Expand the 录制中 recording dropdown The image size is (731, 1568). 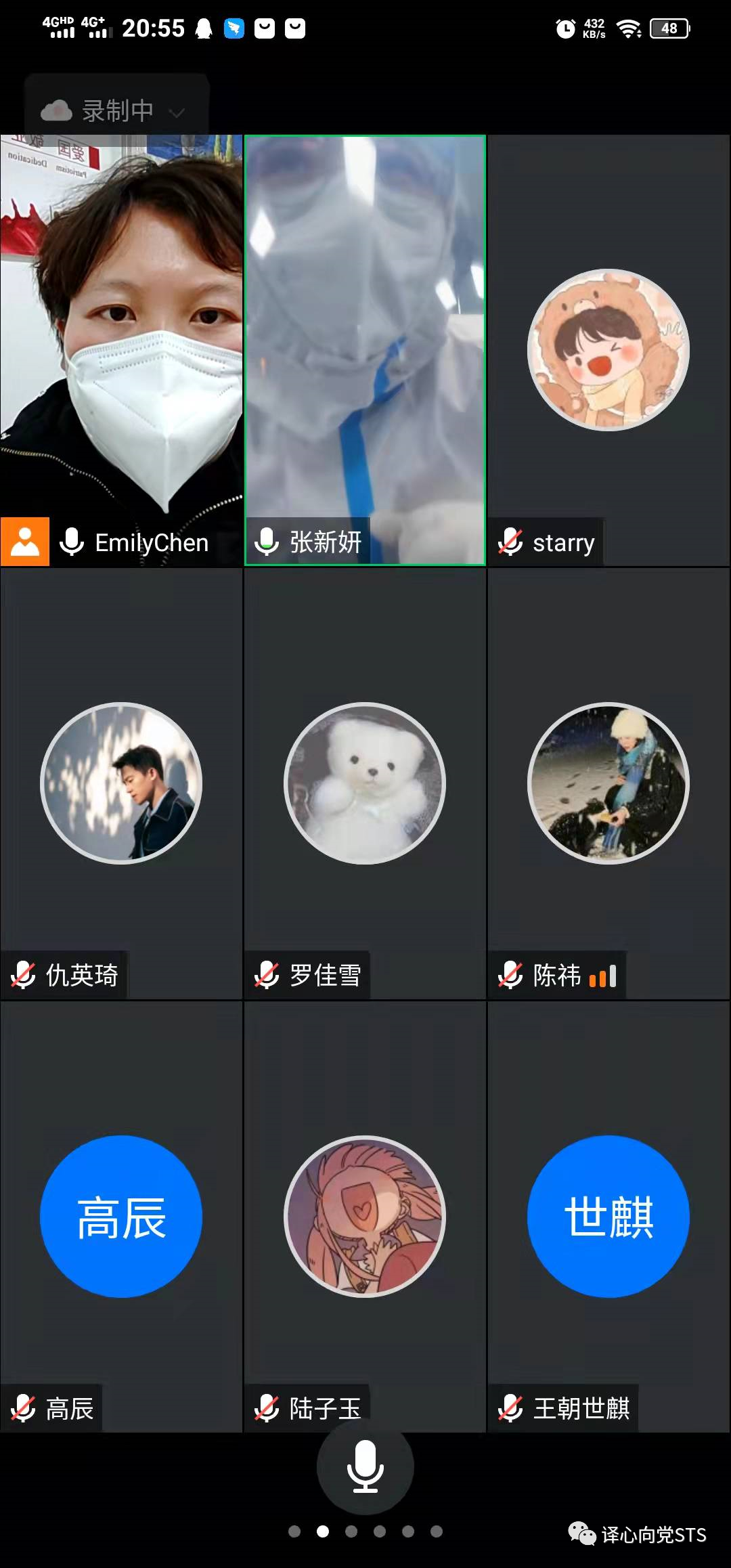116,111
